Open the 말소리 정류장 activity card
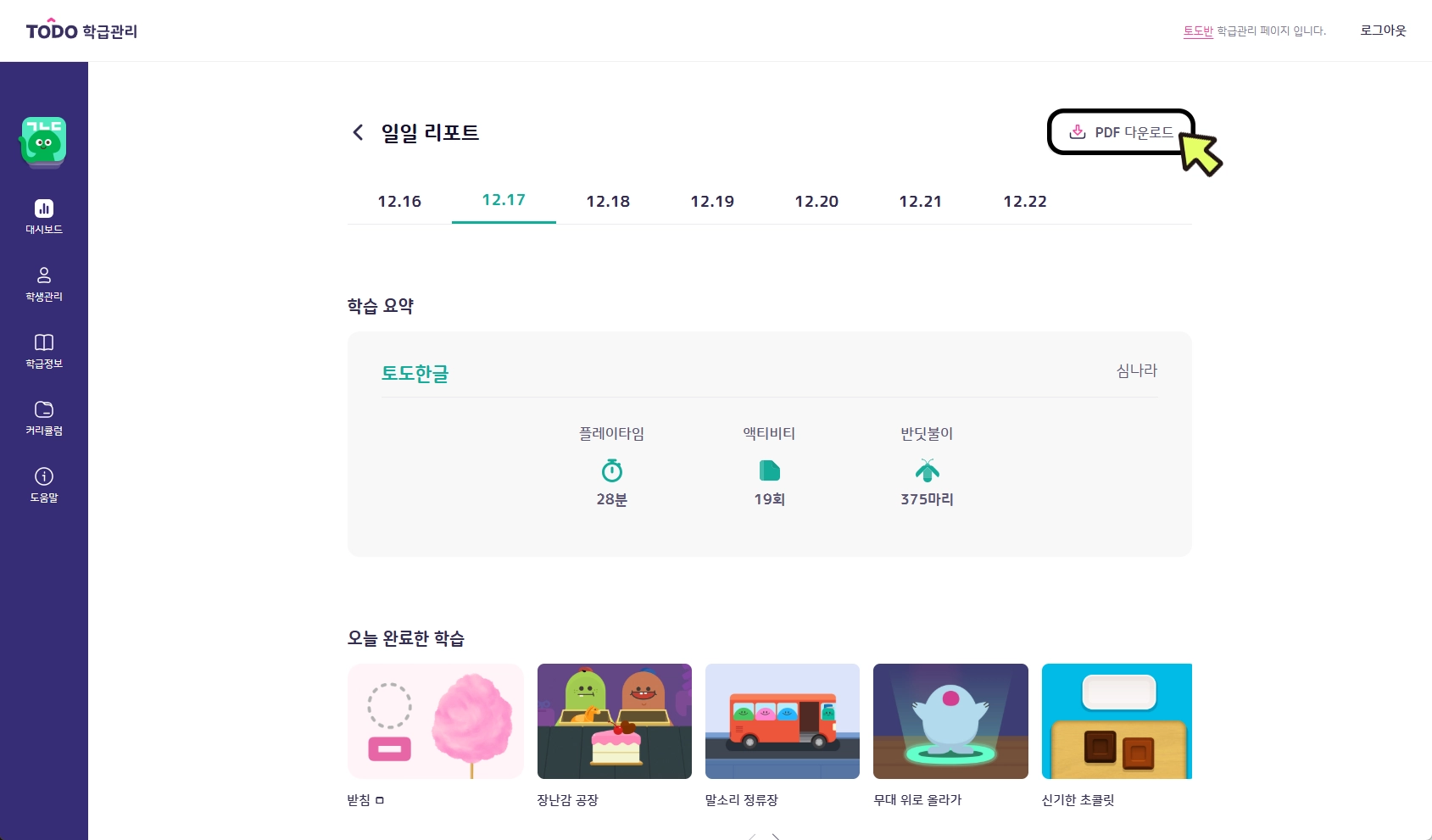Viewport: 1432px width, 840px height. coord(782,721)
